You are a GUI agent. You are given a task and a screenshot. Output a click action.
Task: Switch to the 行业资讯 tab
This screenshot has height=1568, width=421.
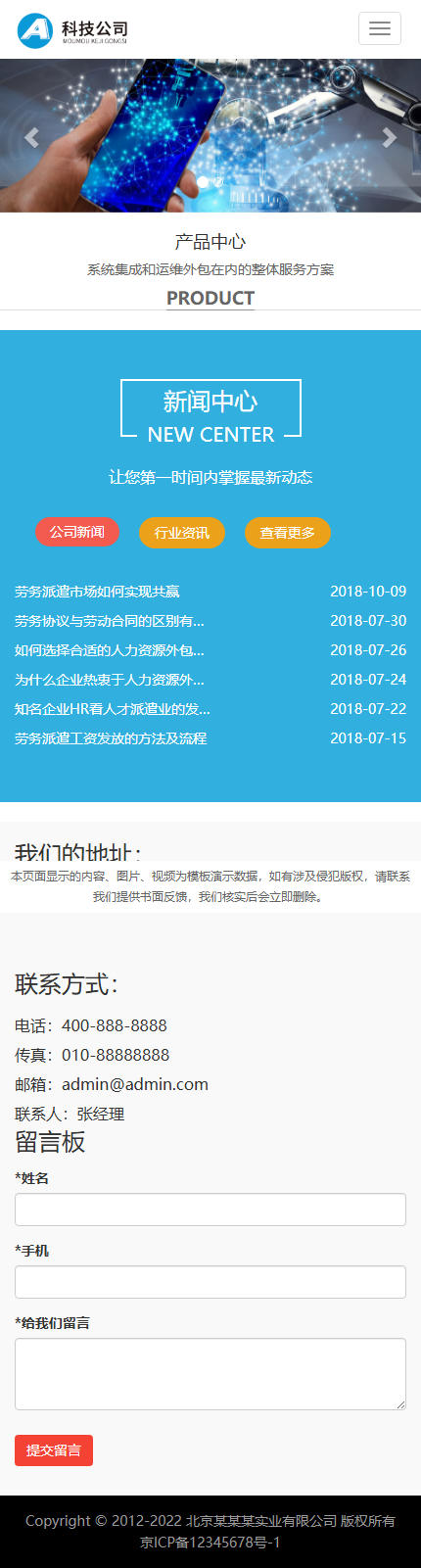[x=182, y=533]
